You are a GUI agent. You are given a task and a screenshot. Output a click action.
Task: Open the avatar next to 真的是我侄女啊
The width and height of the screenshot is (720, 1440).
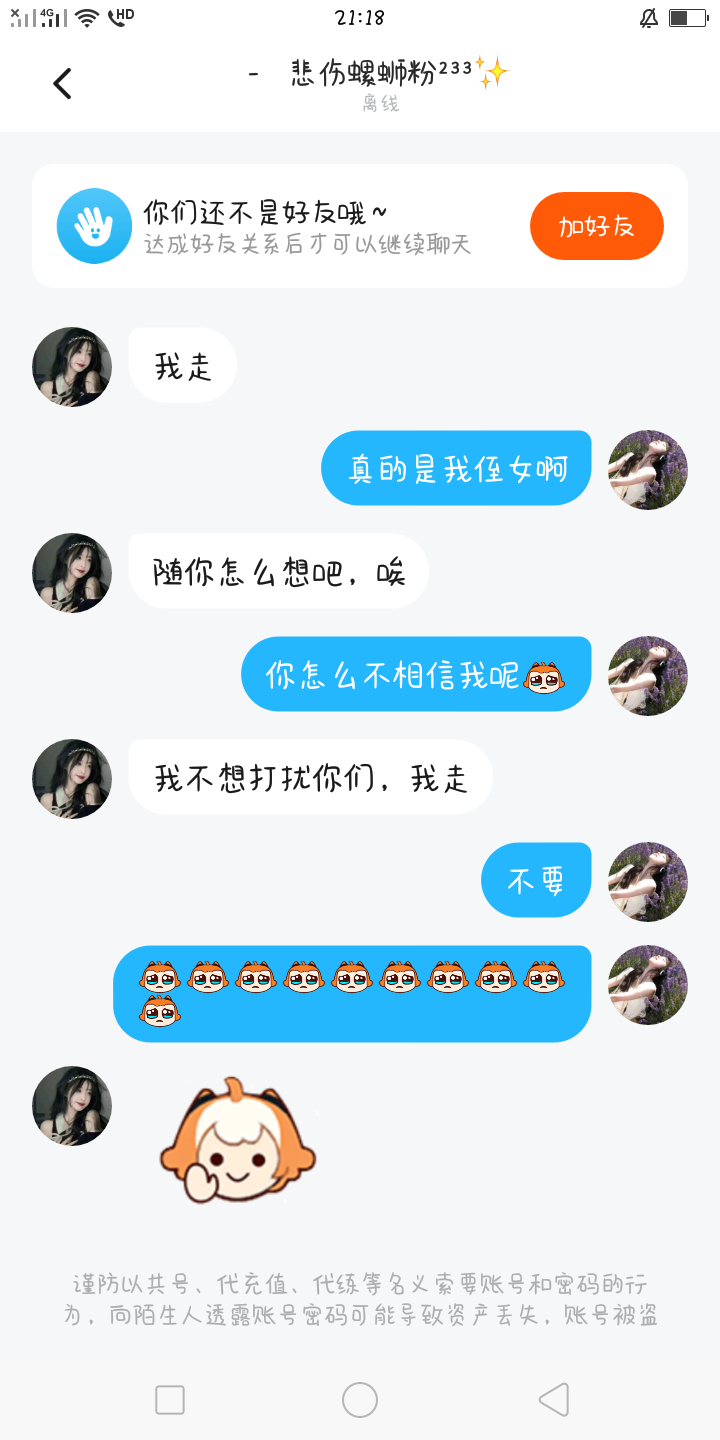pyautogui.click(x=648, y=470)
